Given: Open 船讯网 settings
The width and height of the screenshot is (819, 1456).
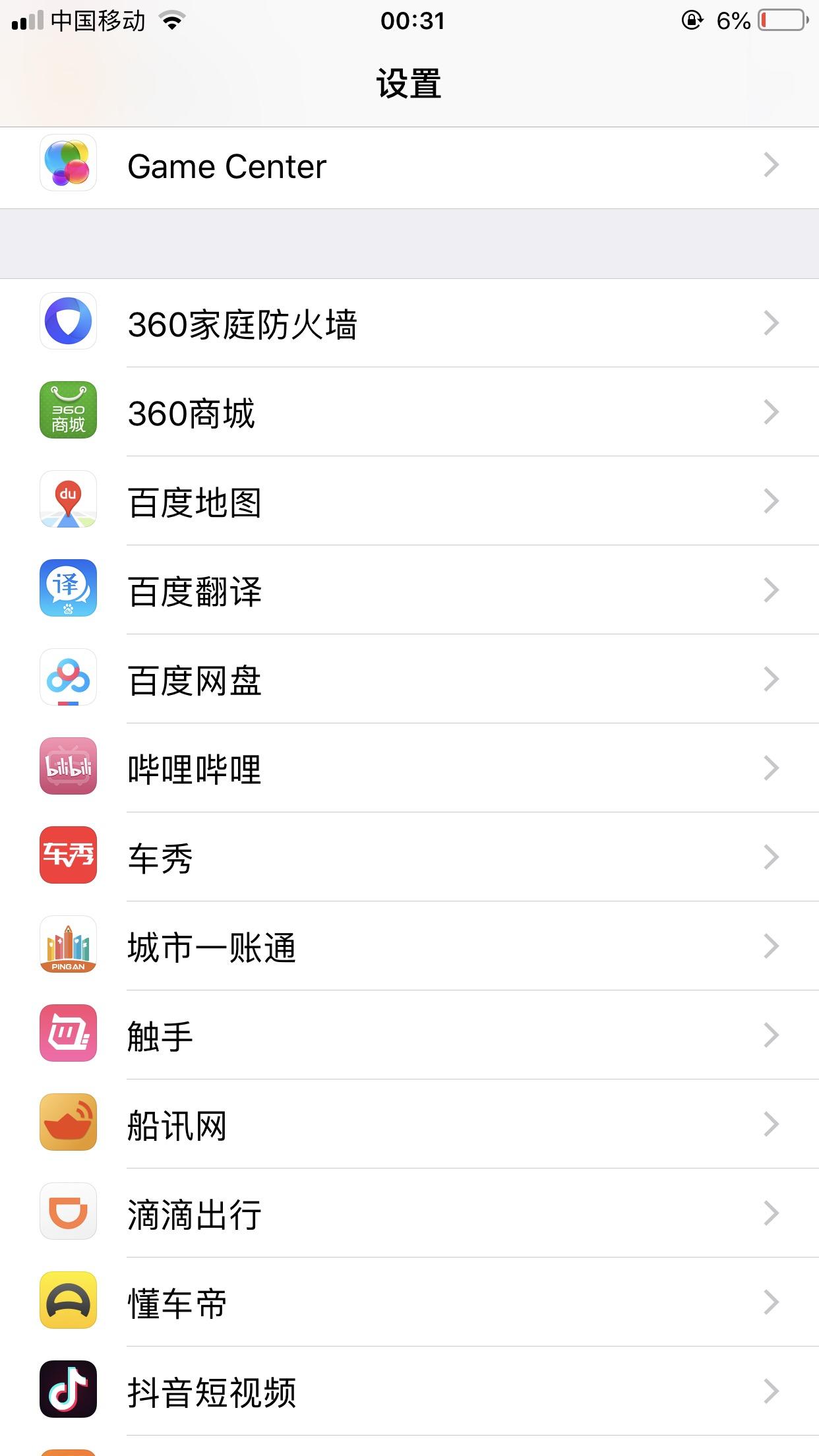Looking at the screenshot, I should 409,1124.
